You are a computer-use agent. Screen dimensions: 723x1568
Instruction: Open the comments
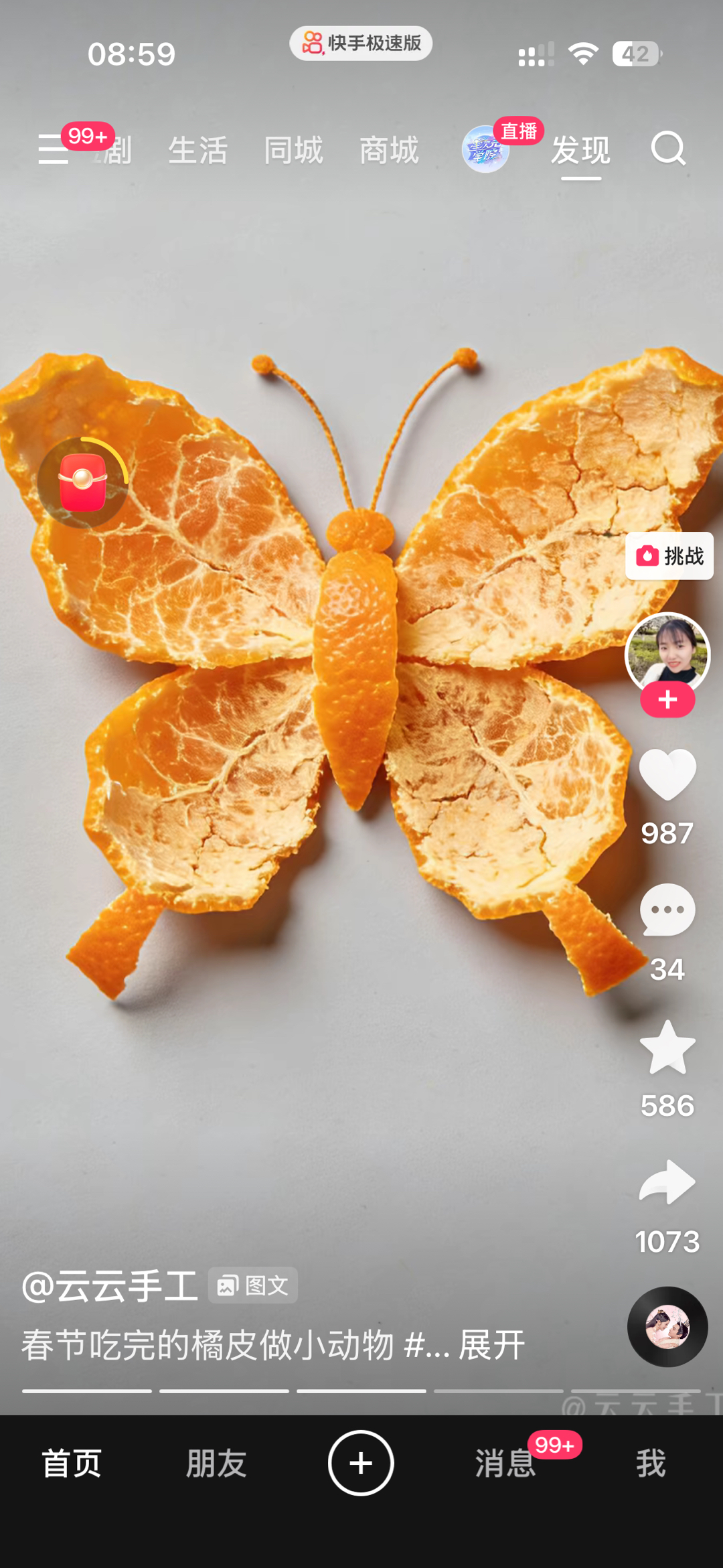click(x=667, y=911)
